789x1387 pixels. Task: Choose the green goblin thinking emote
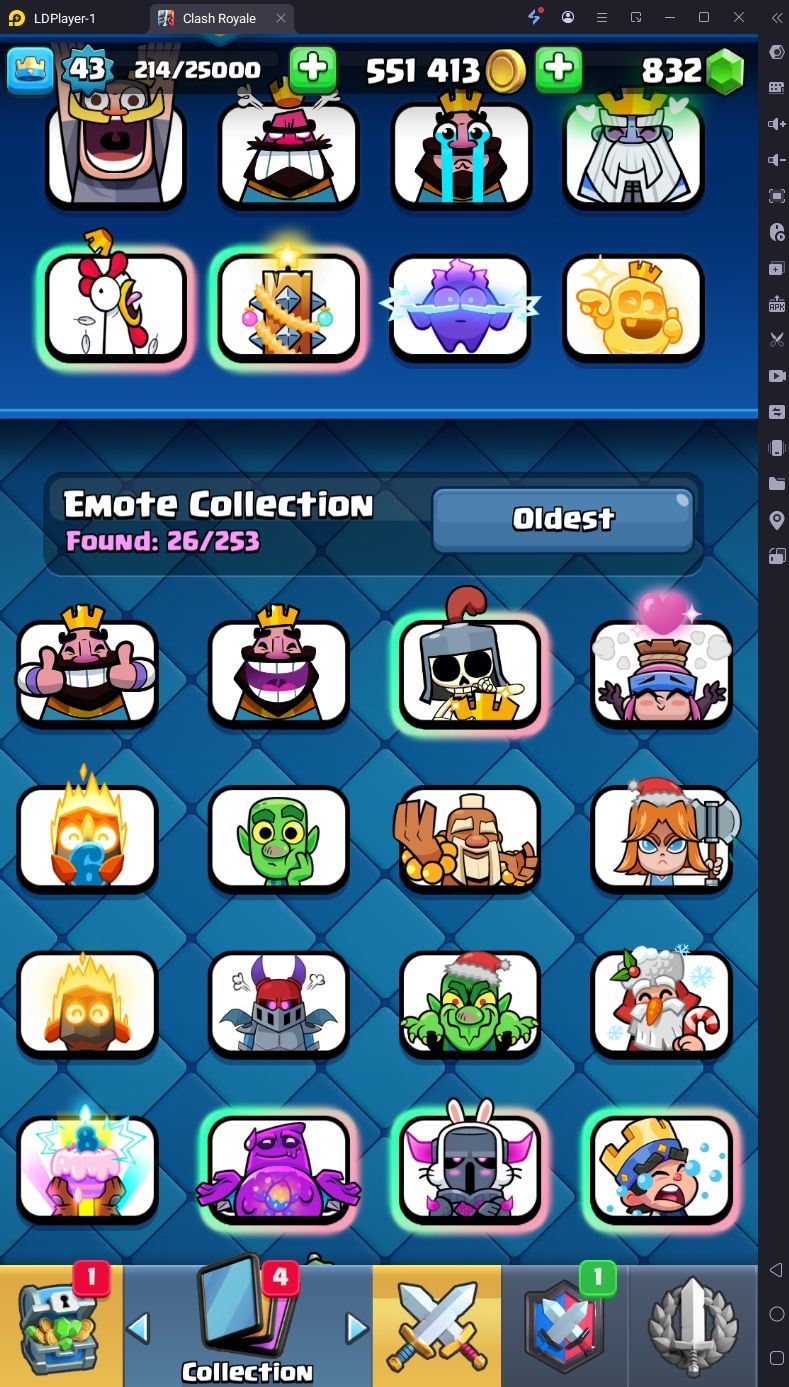(x=279, y=837)
